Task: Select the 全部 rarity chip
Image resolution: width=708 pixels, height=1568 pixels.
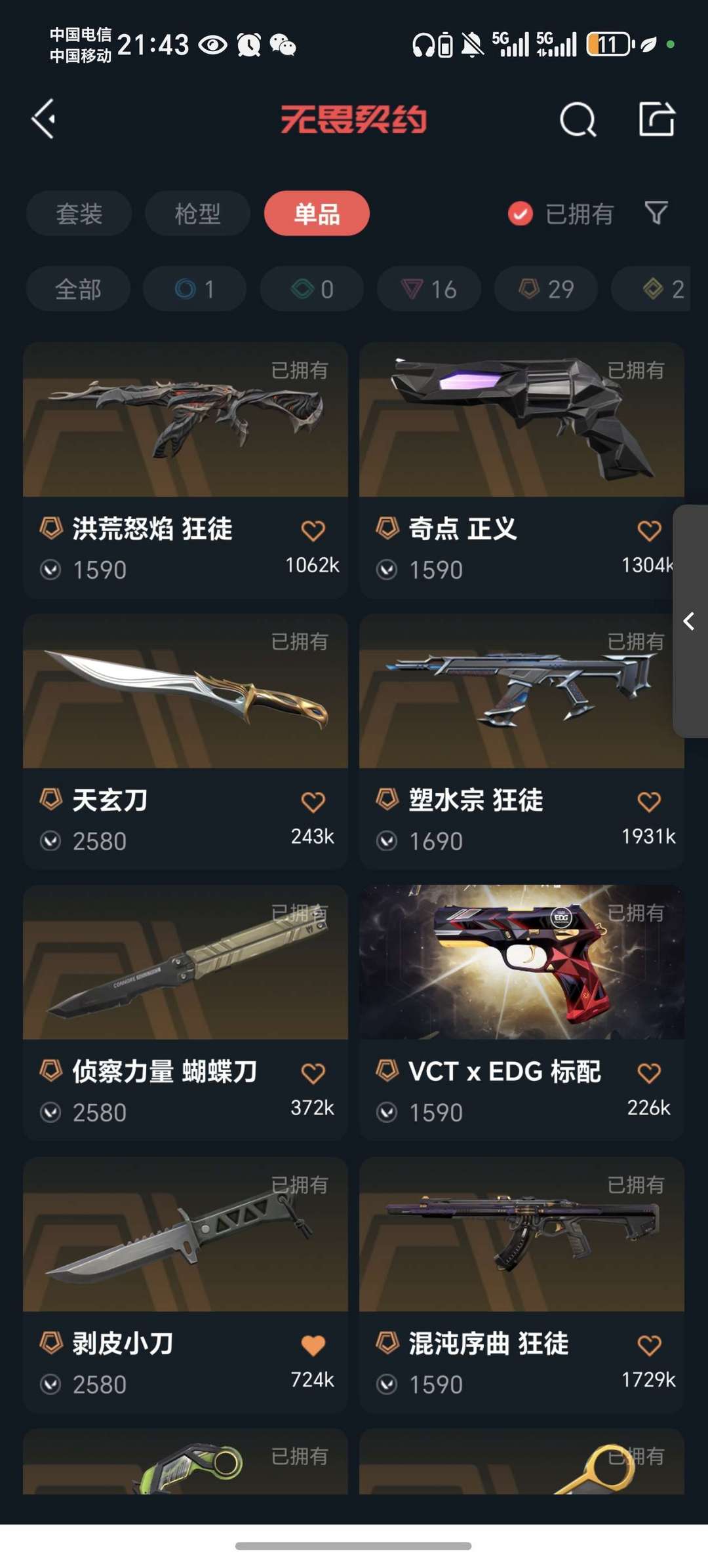Action: point(78,288)
